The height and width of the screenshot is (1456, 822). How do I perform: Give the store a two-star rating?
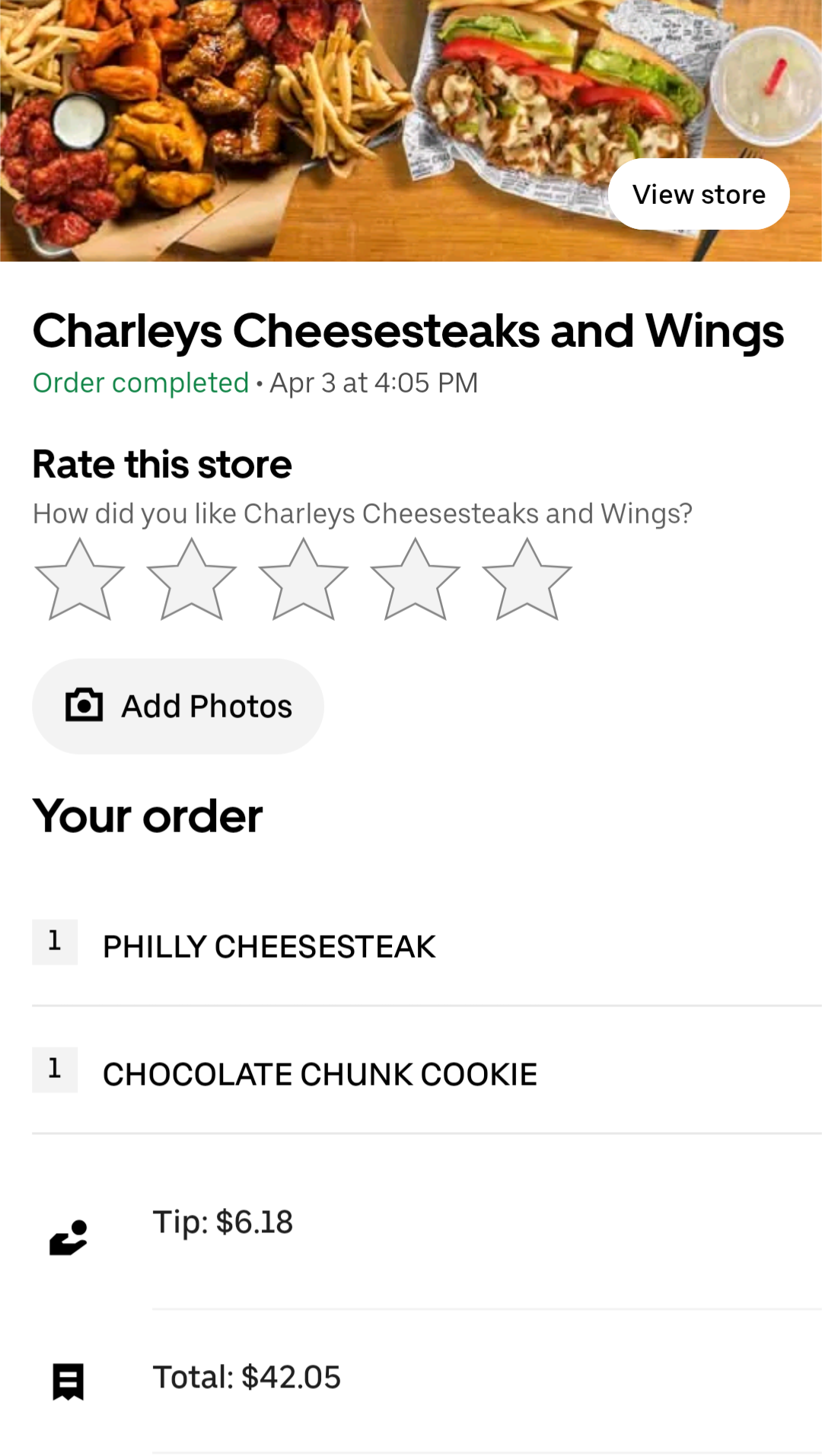tap(192, 581)
